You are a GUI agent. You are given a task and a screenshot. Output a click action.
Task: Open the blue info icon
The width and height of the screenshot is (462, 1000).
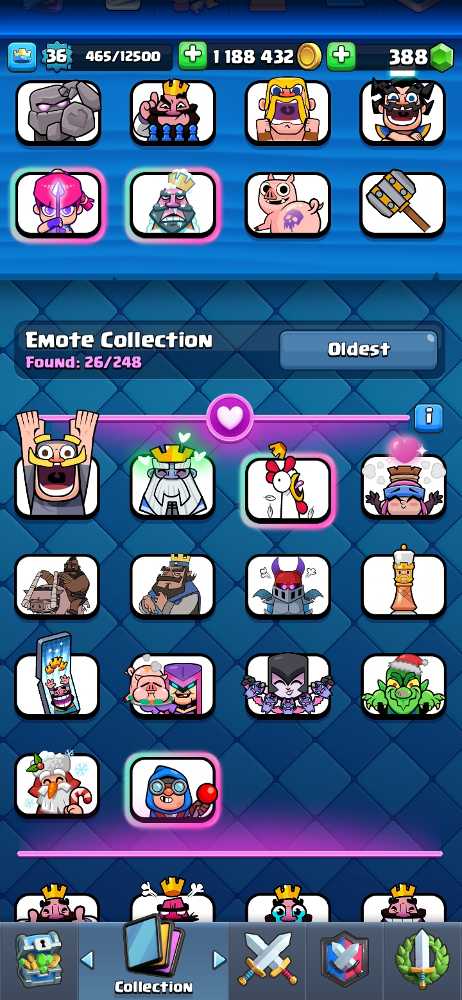tap(428, 418)
